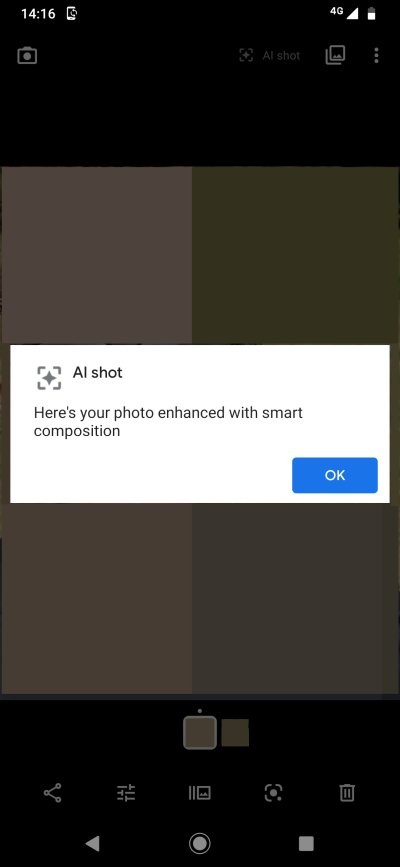The image size is (400, 867).
Task: Open the three-dot overflow menu
Action: 376,55
